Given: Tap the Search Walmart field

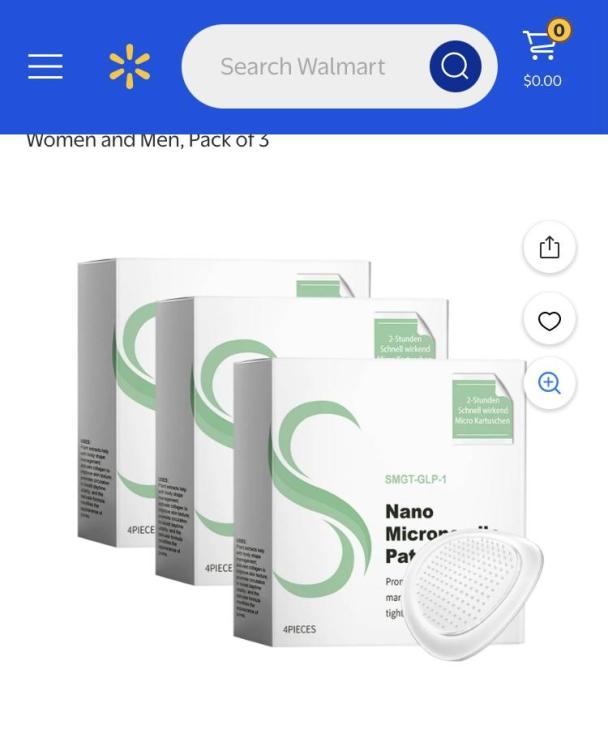Looking at the screenshot, I should 305,67.
